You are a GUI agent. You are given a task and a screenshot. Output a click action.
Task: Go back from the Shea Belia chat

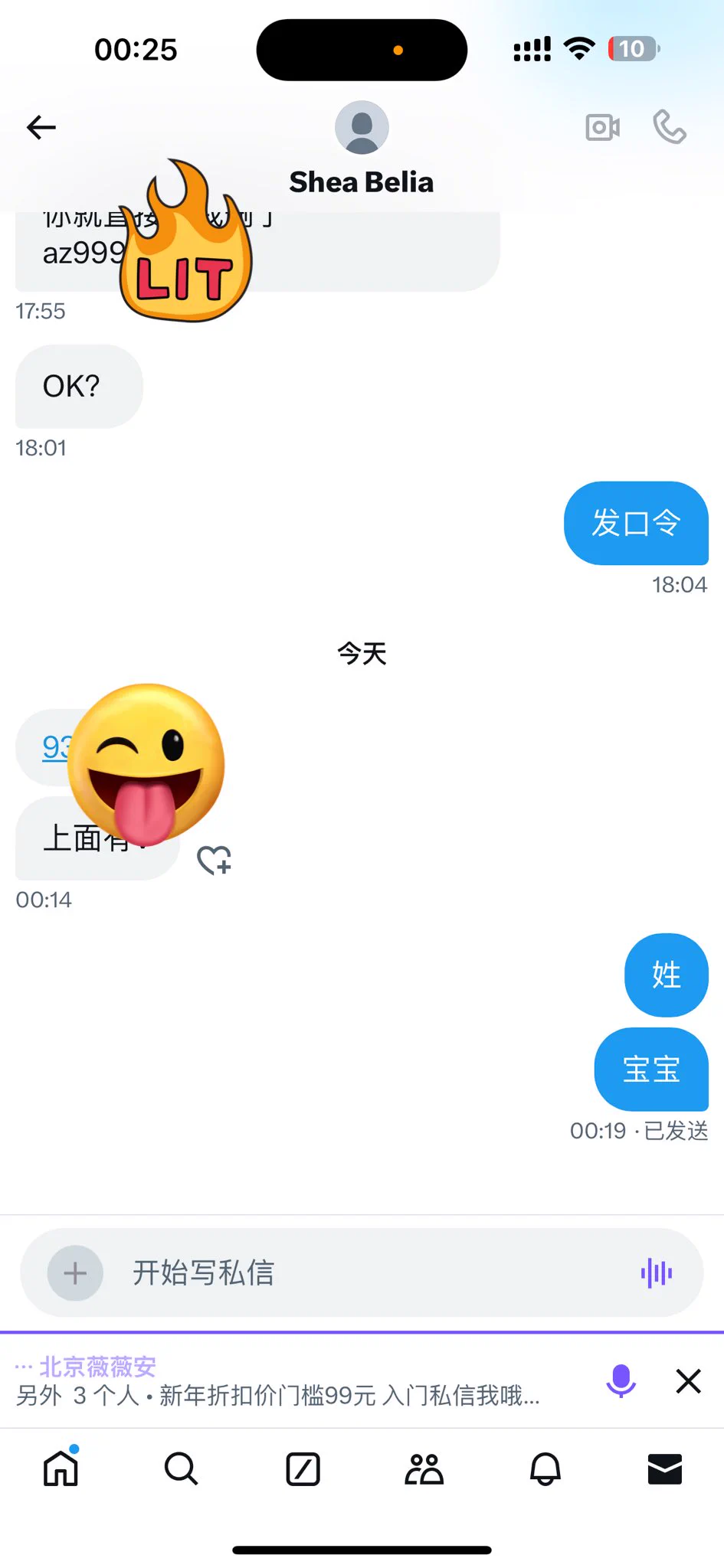(41, 127)
